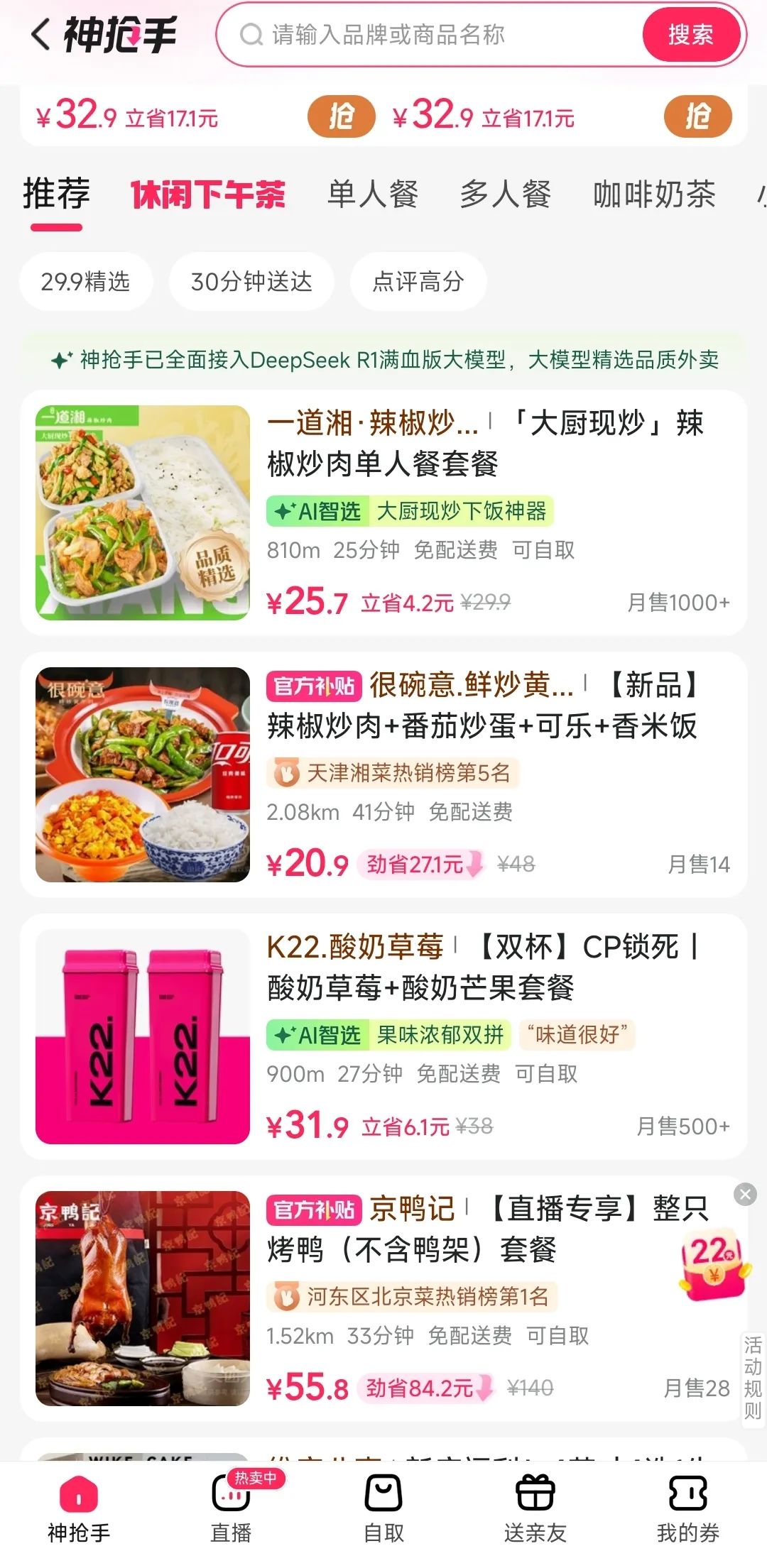Open the 一道湘 辣椒炒肉单人餐 deal
Screen dimensions: 767x1568
tap(383, 512)
